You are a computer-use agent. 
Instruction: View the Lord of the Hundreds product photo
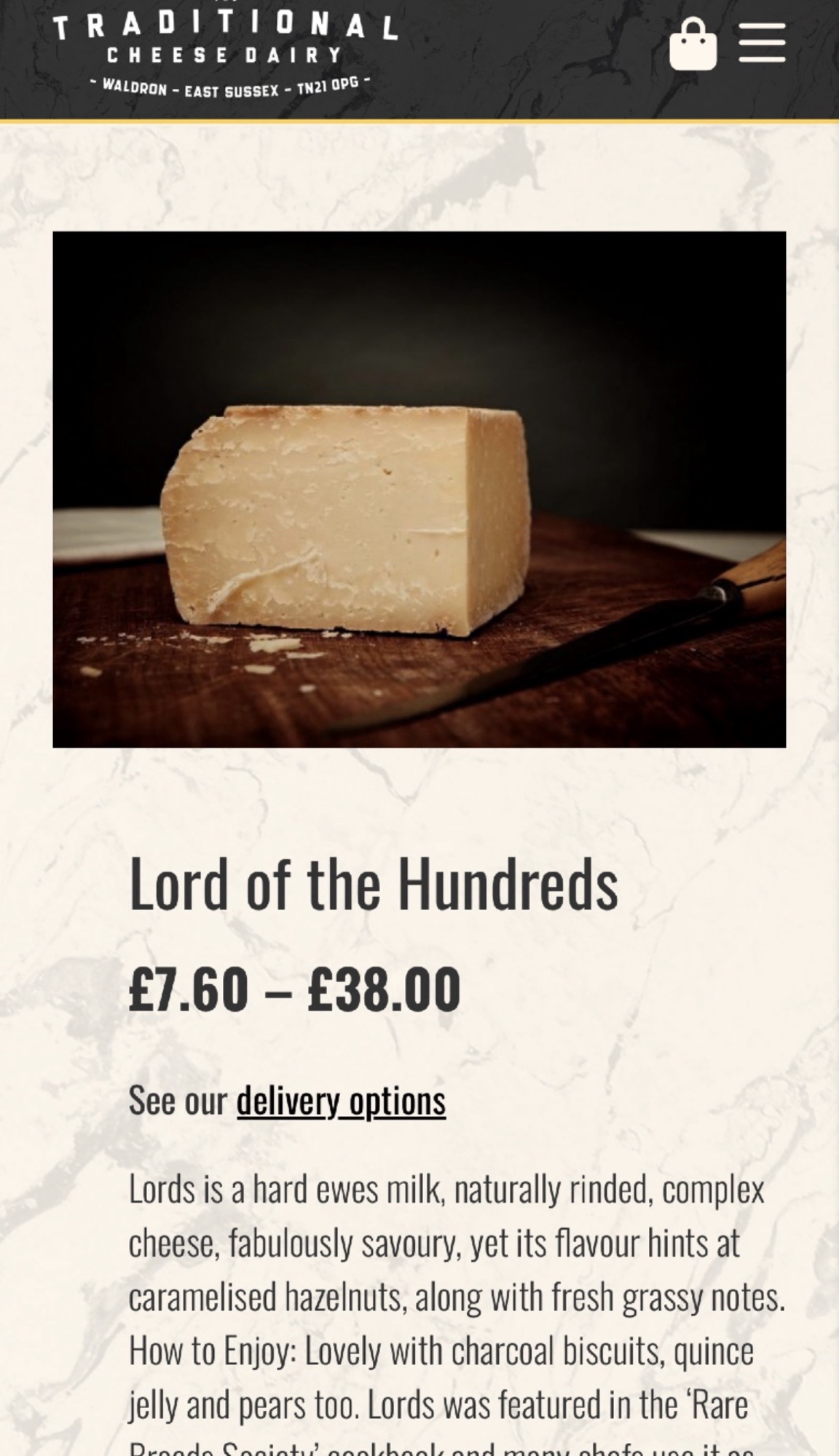[419, 489]
